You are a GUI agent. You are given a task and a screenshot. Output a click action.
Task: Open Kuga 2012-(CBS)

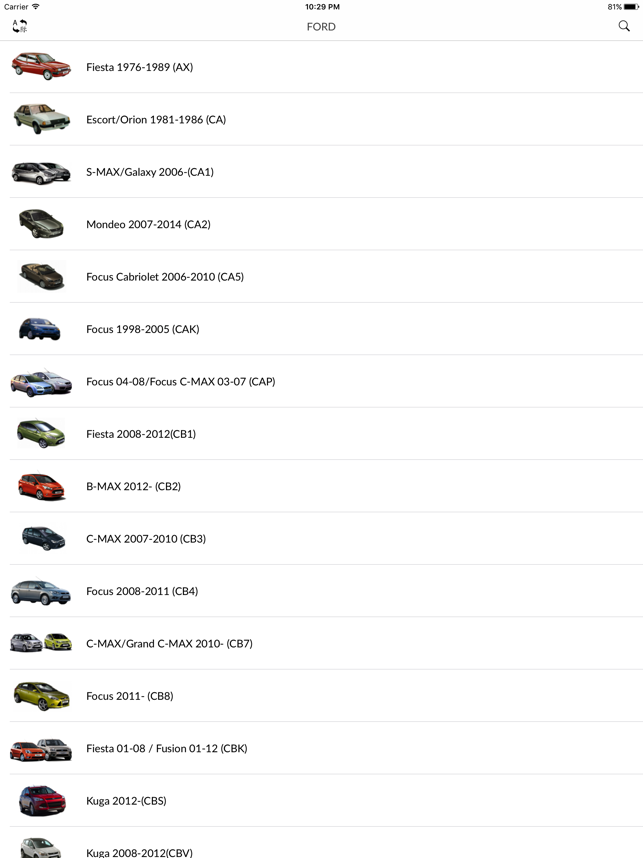click(x=126, y=801)
